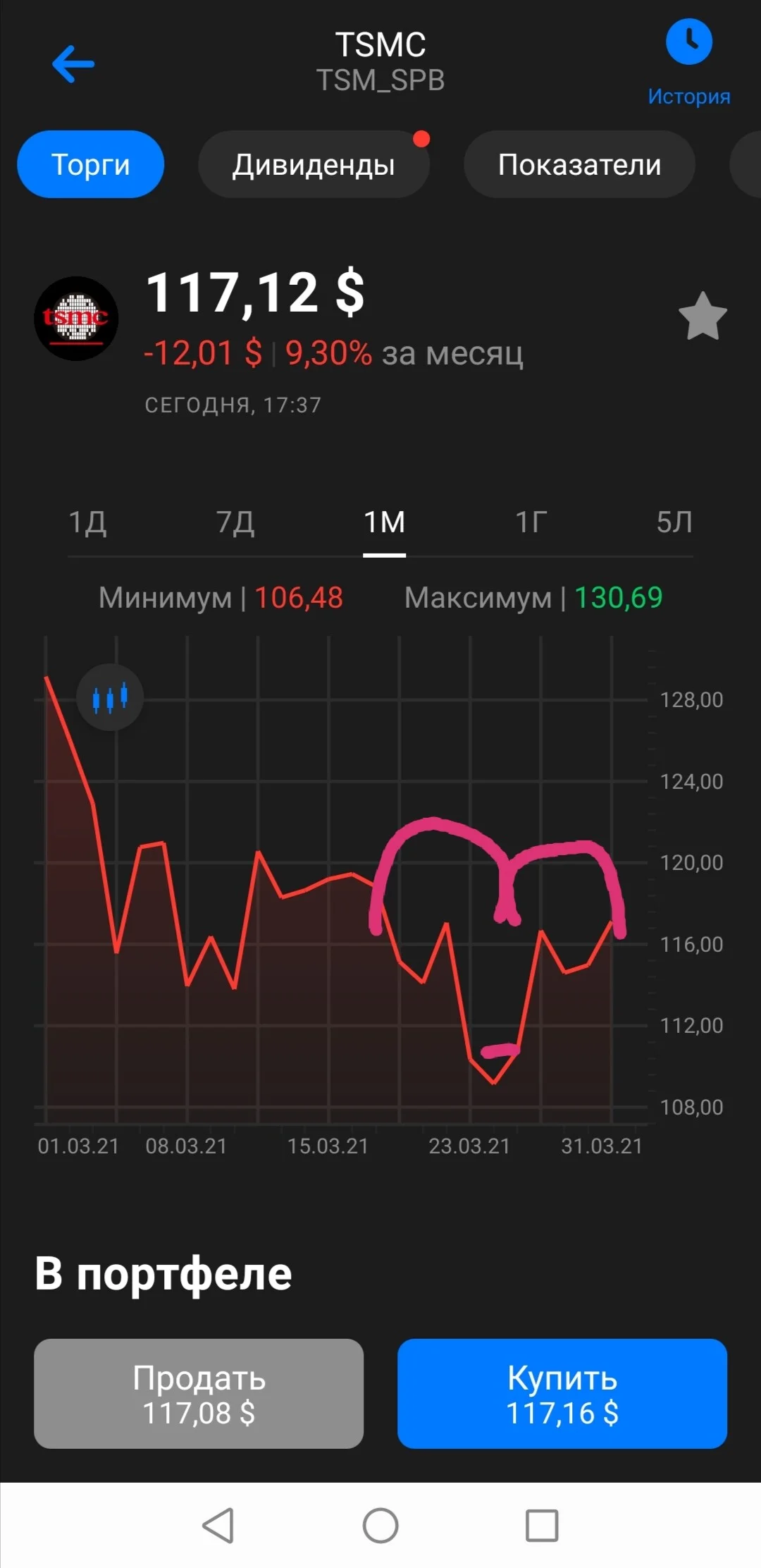
Task: Open the Показатели tab
Action: tap(579, 164)
